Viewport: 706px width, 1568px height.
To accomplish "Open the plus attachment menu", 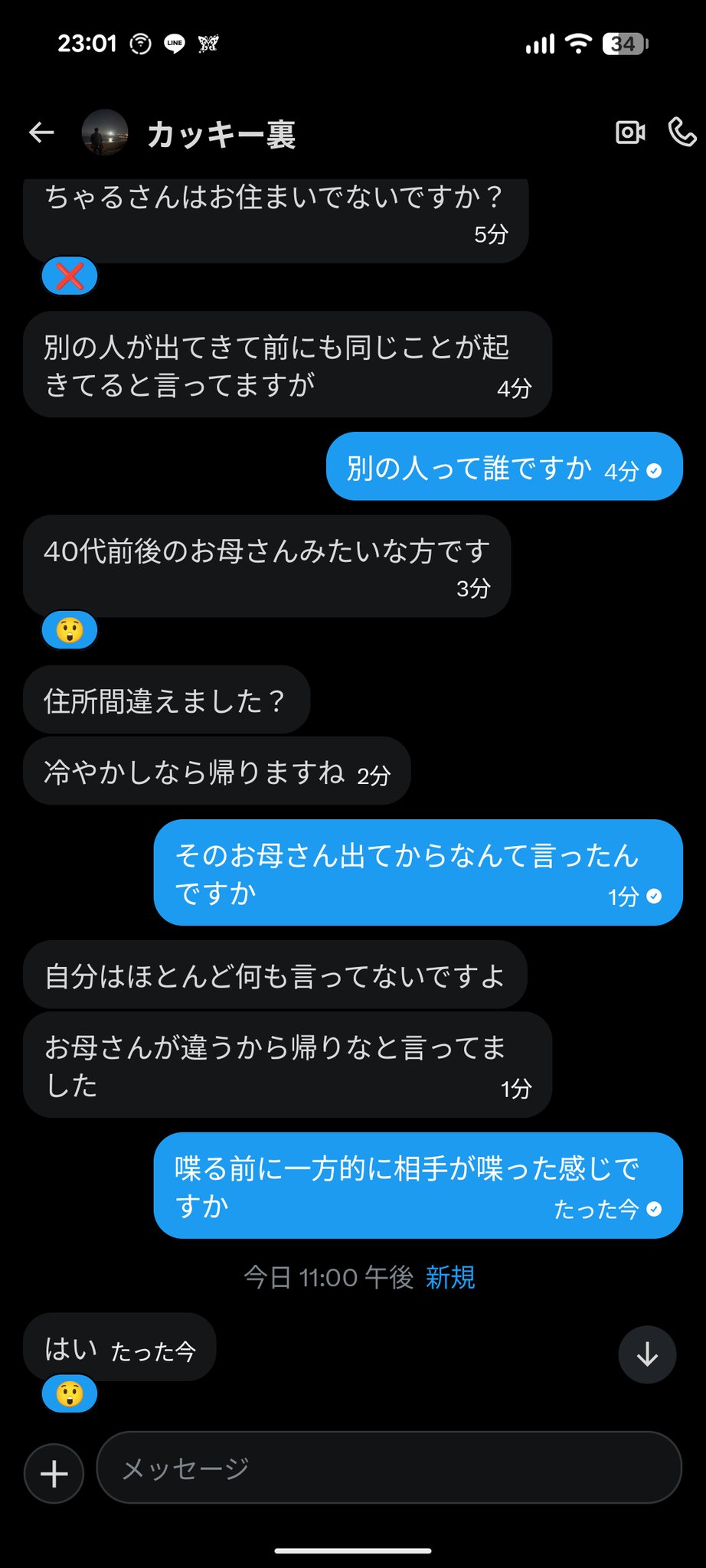I will [54, 1474].
